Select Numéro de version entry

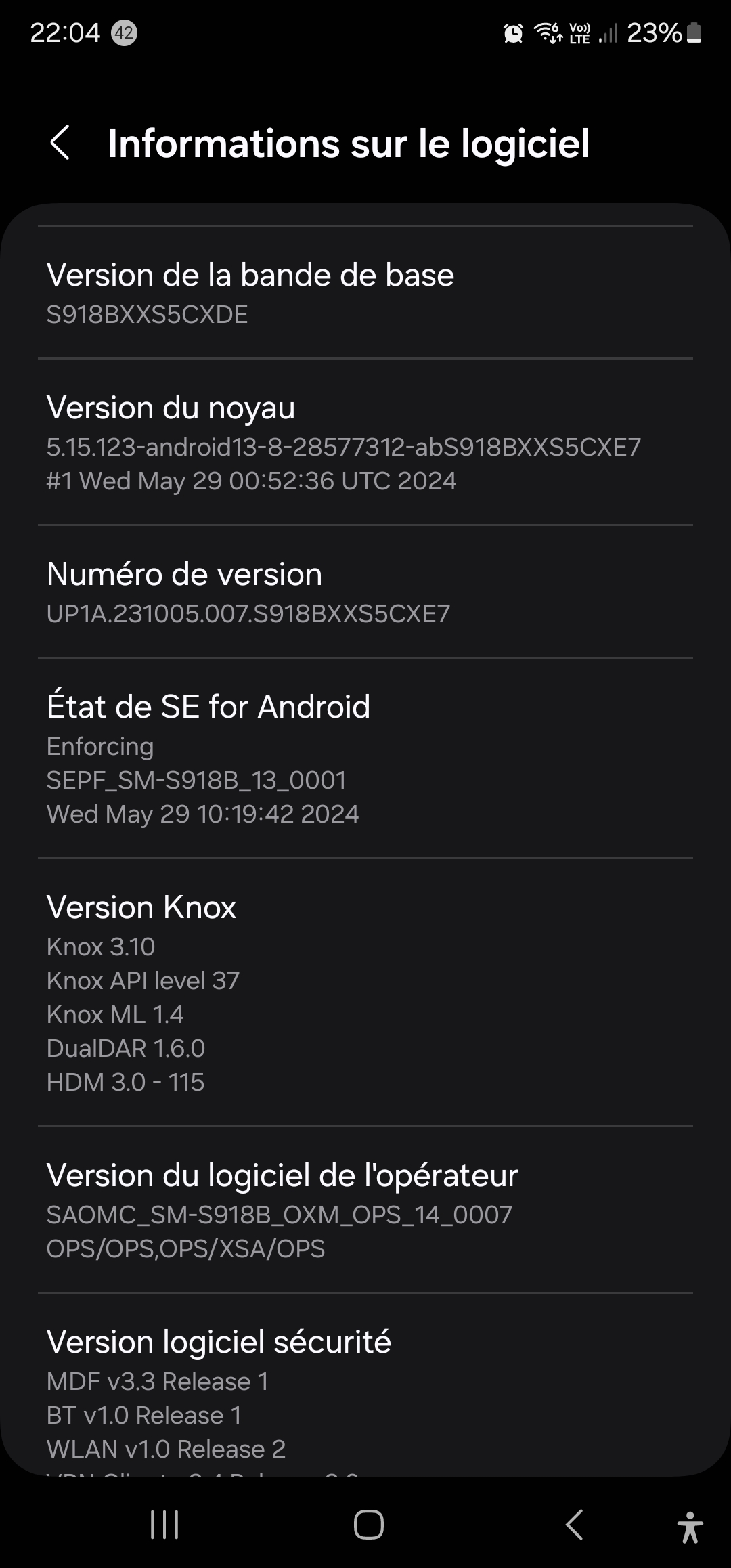click(365, 592)
